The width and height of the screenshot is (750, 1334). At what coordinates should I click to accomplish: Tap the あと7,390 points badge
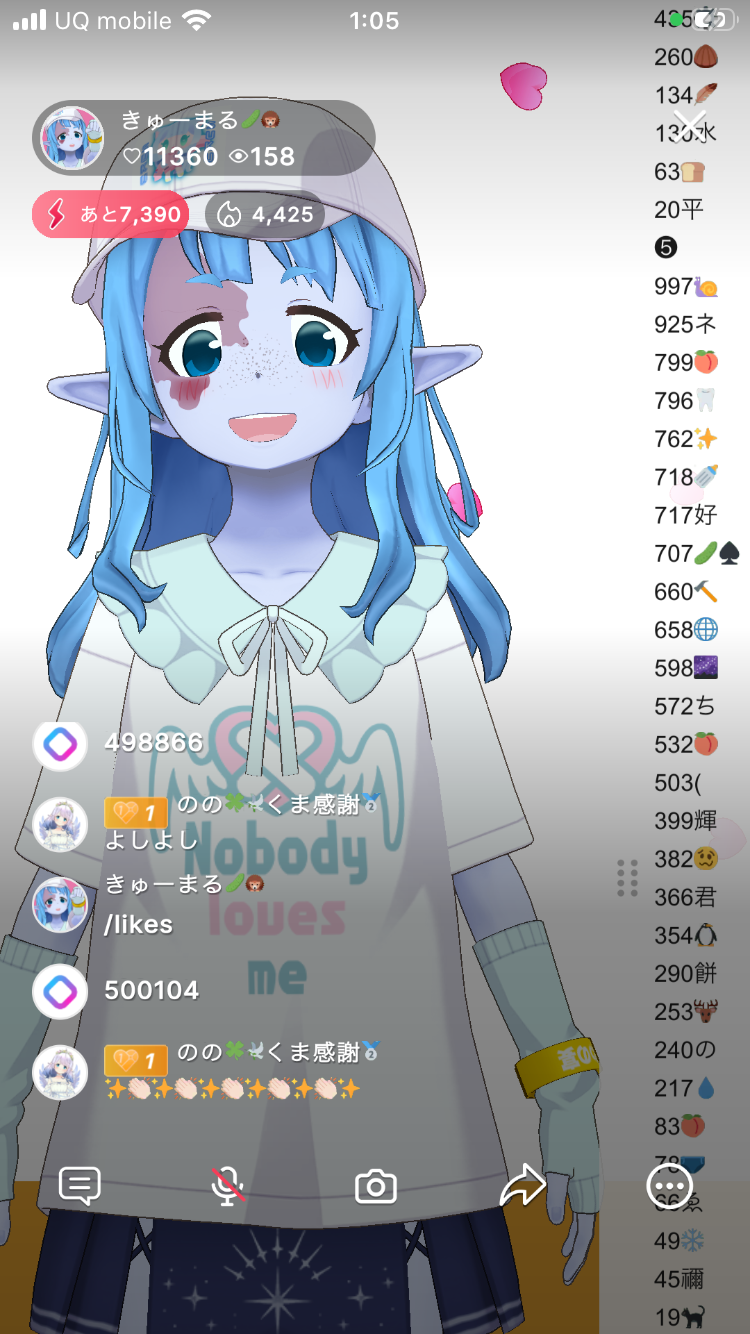(x=110, y=214)
